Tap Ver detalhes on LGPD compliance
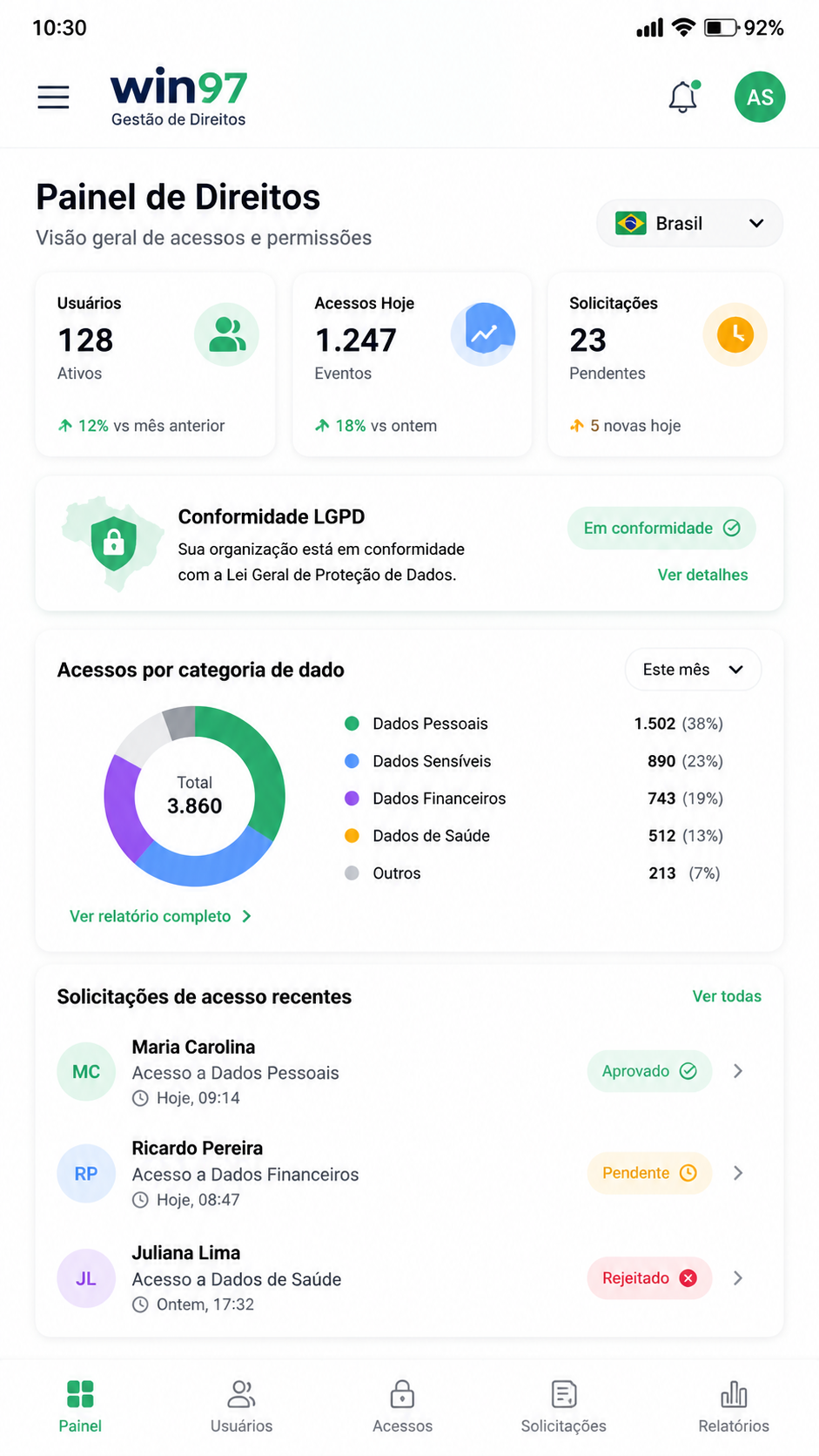The width and height of the screenshot is (819, 1456). point(702,575)
